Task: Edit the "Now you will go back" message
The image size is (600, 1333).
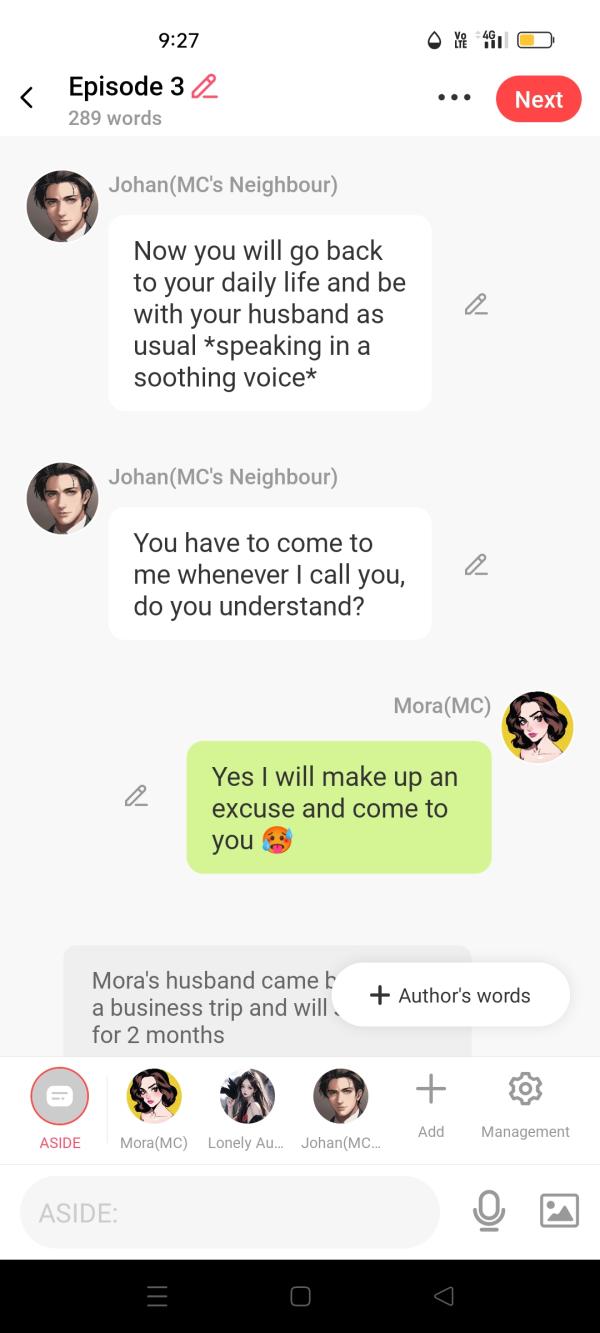Action: tap(476, 305)
